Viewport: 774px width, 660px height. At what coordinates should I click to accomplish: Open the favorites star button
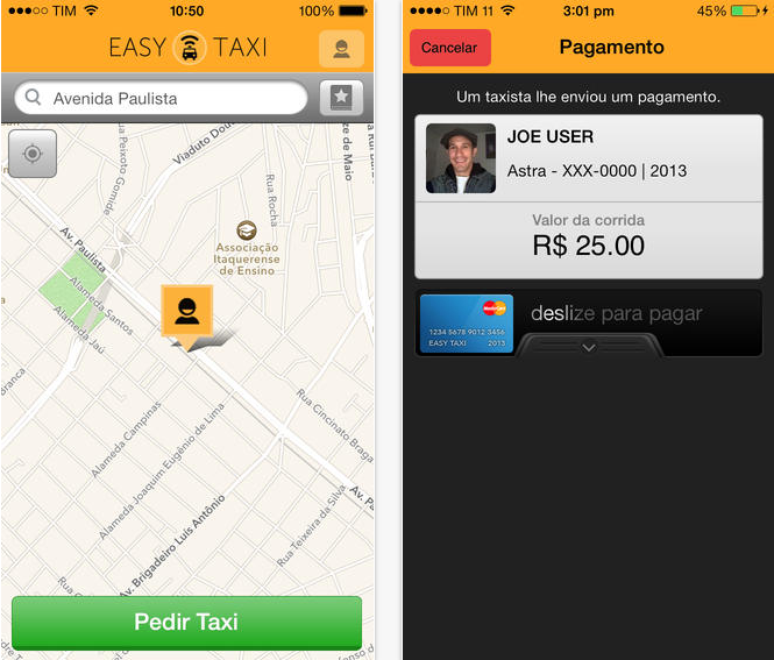(x=341, y=97)
